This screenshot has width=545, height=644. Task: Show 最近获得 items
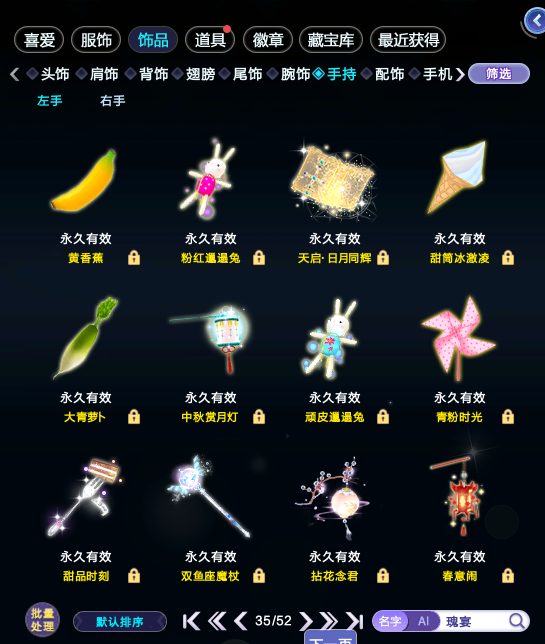click(x=408, y=40)
